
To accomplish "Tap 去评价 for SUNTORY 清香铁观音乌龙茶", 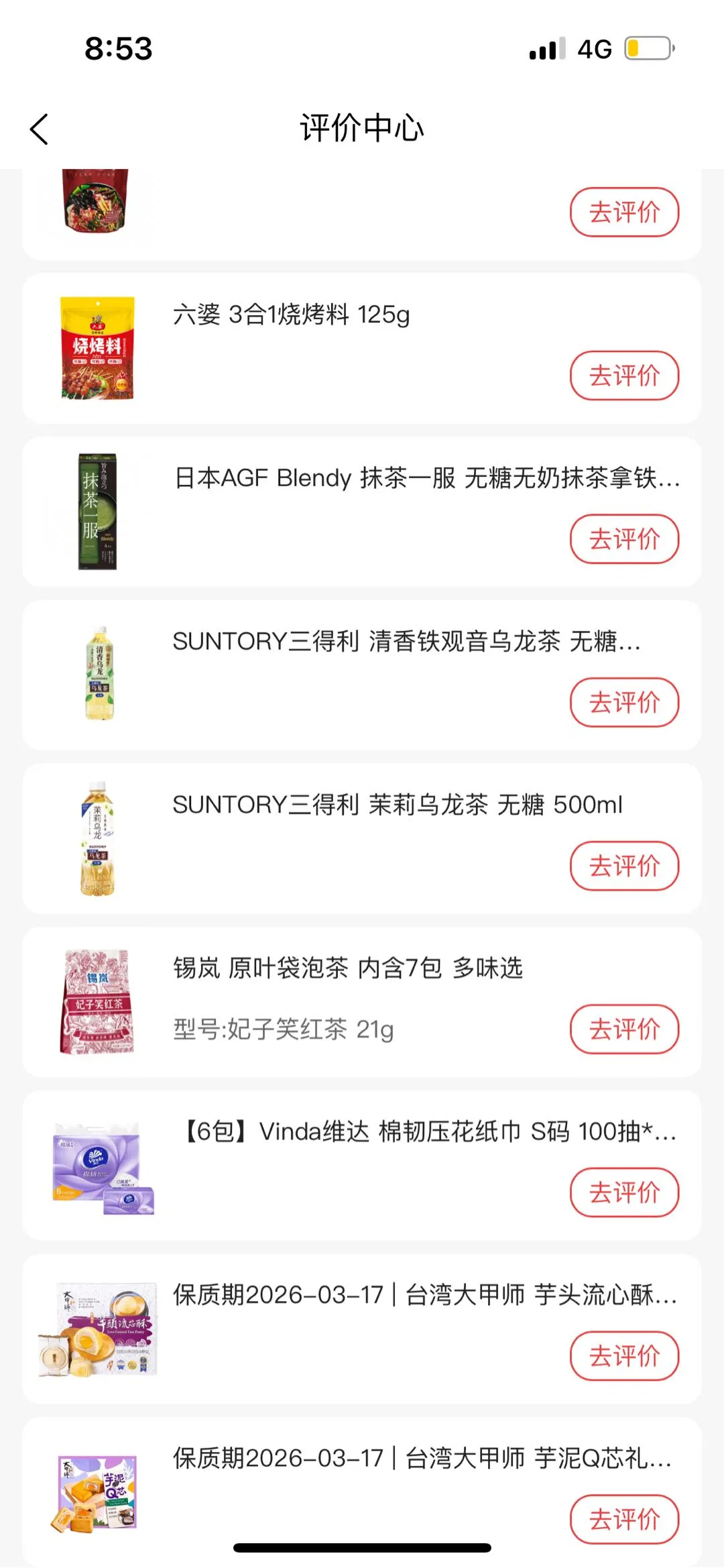I will coord(624,702).
